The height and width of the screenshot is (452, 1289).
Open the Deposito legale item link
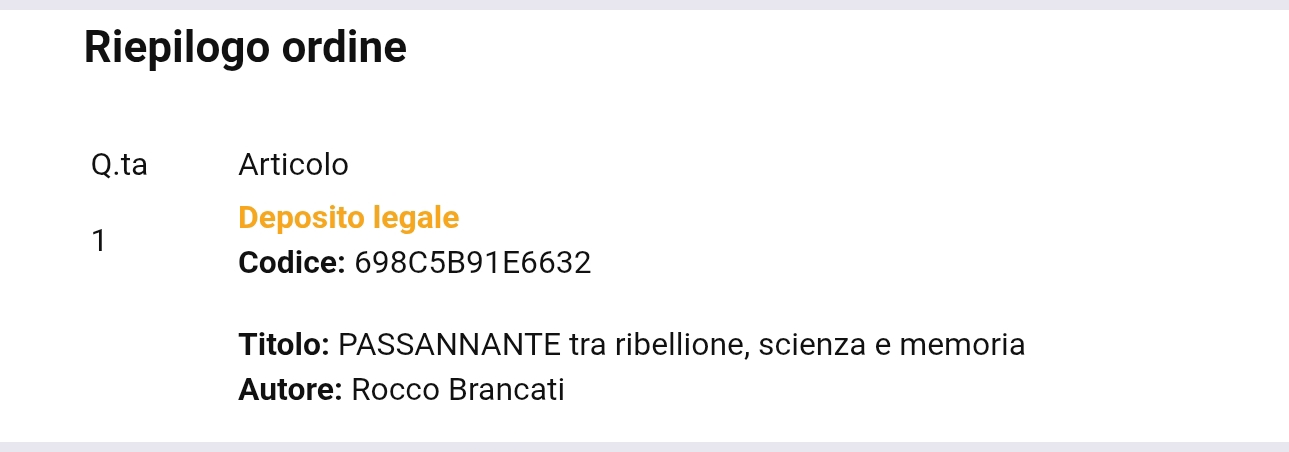coord(348,217)
